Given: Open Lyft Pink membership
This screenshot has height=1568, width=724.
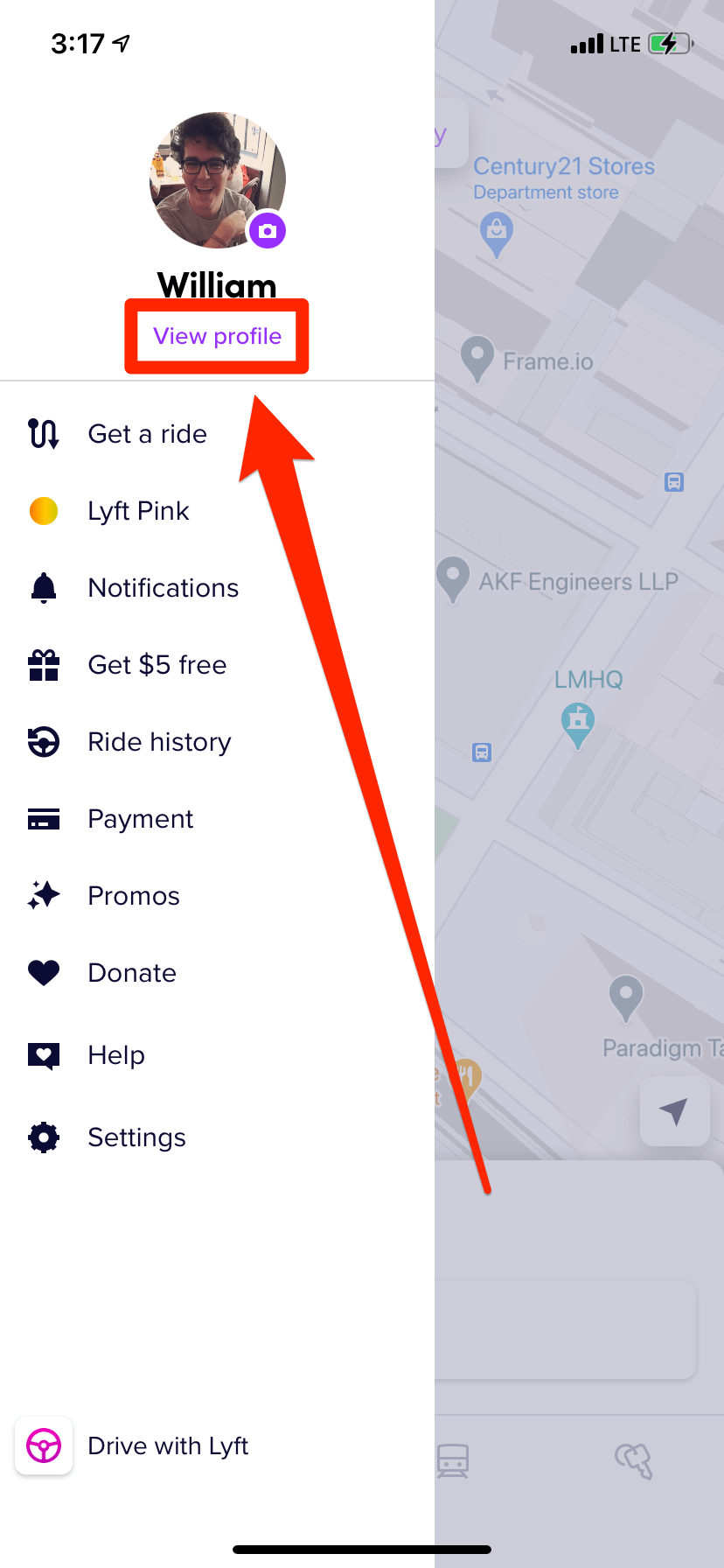Looking at the screenshot, I should pyautogui.click(x=138, y=511).
